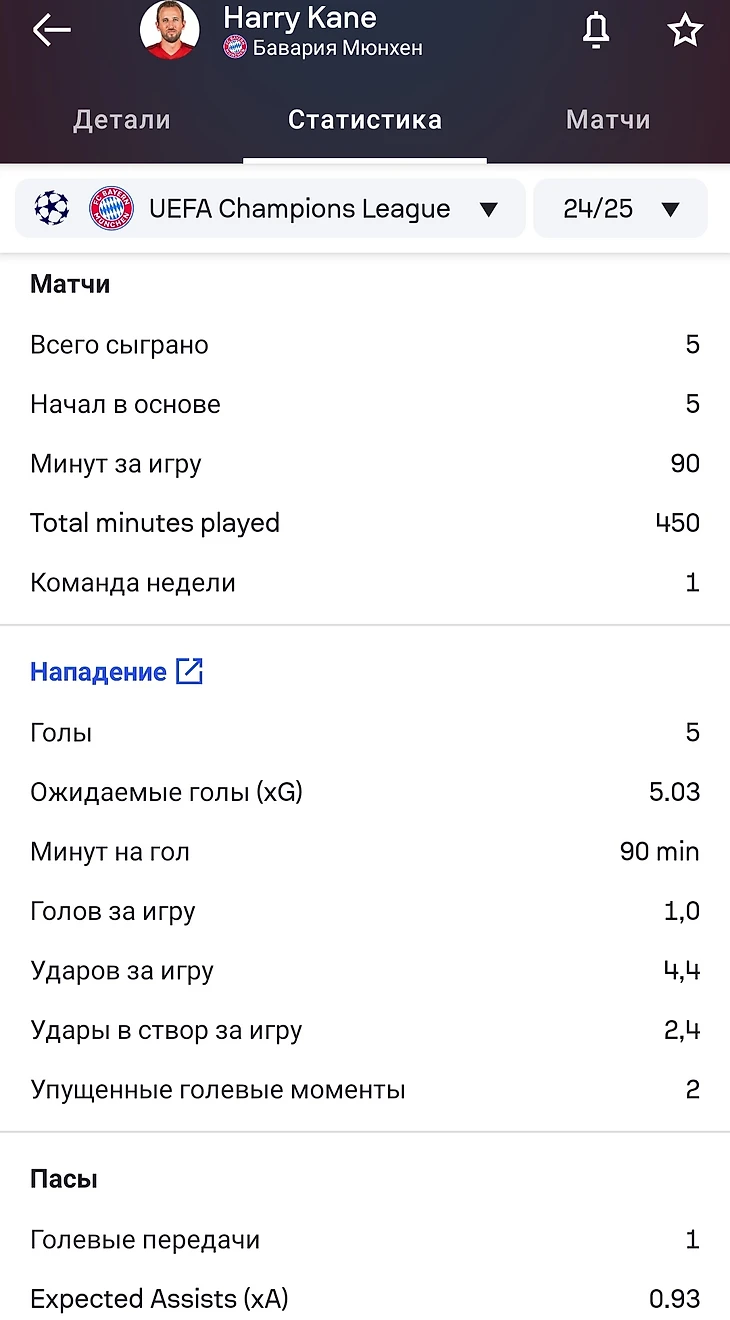Enable notifications with the bell icon
Viewport: 730px width, 1320px height.
tap(596, 31)
